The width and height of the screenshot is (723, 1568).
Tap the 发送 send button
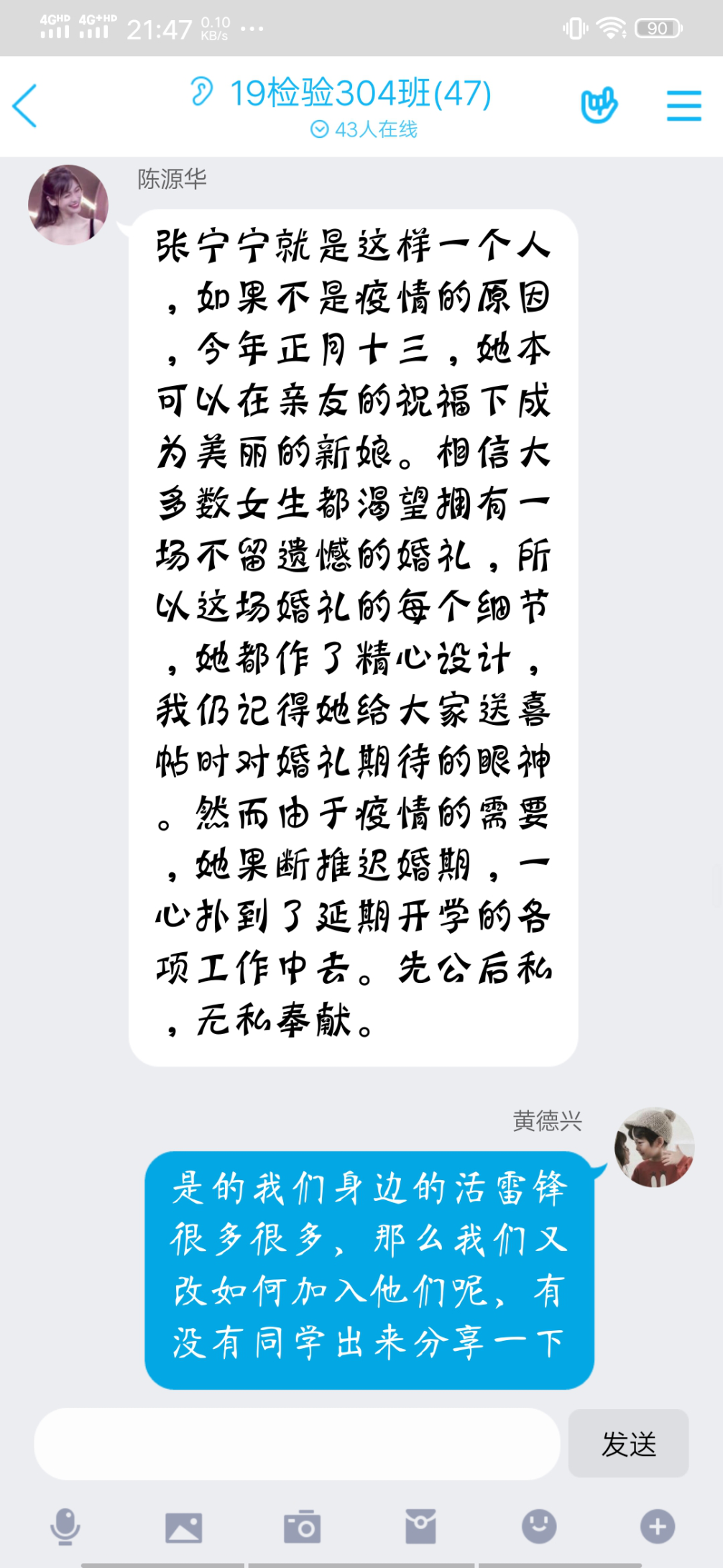coord(628,1444)
